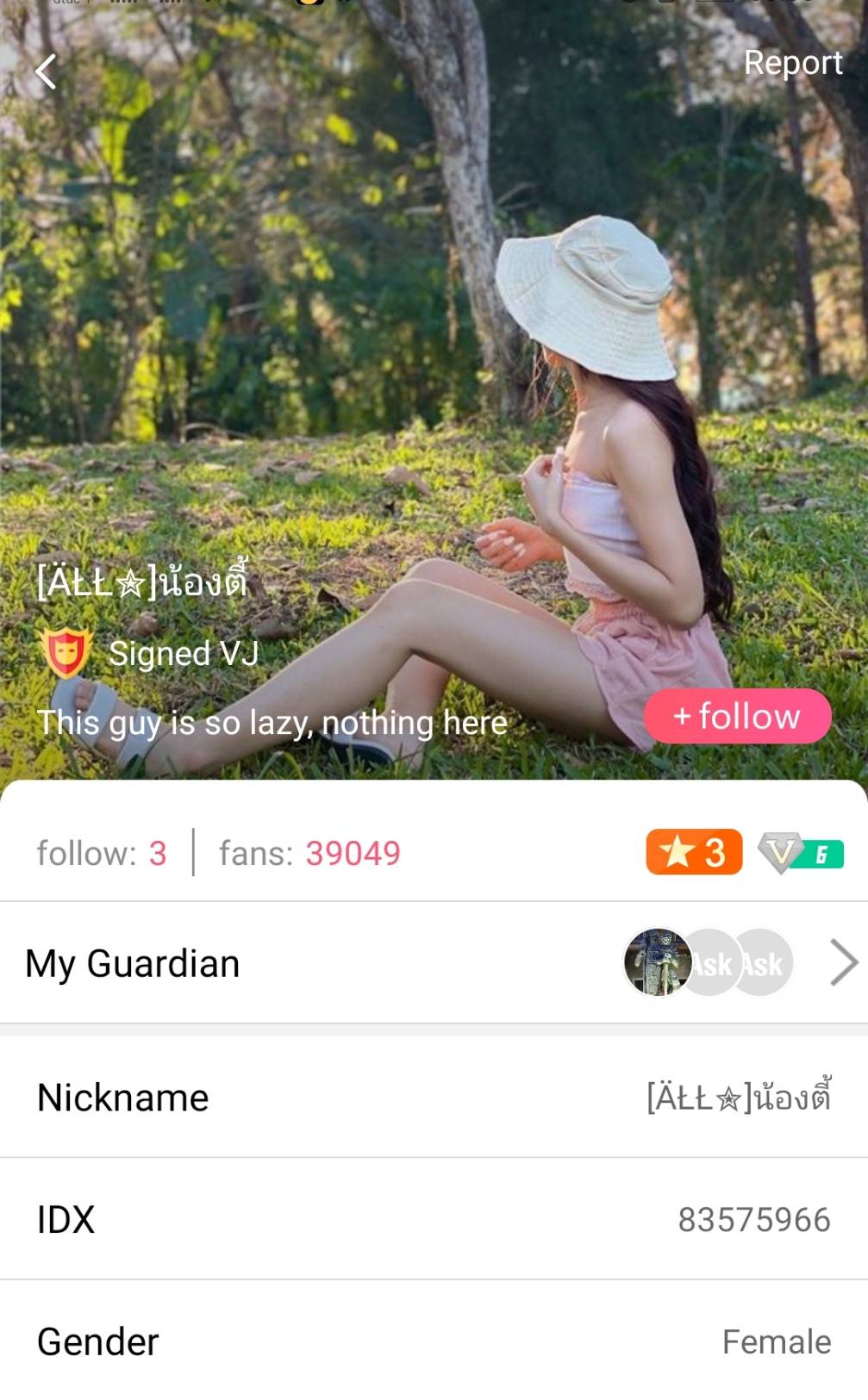Open the fans count list
The height and width of the screenshot is (1400, 868).
[309, 854]
